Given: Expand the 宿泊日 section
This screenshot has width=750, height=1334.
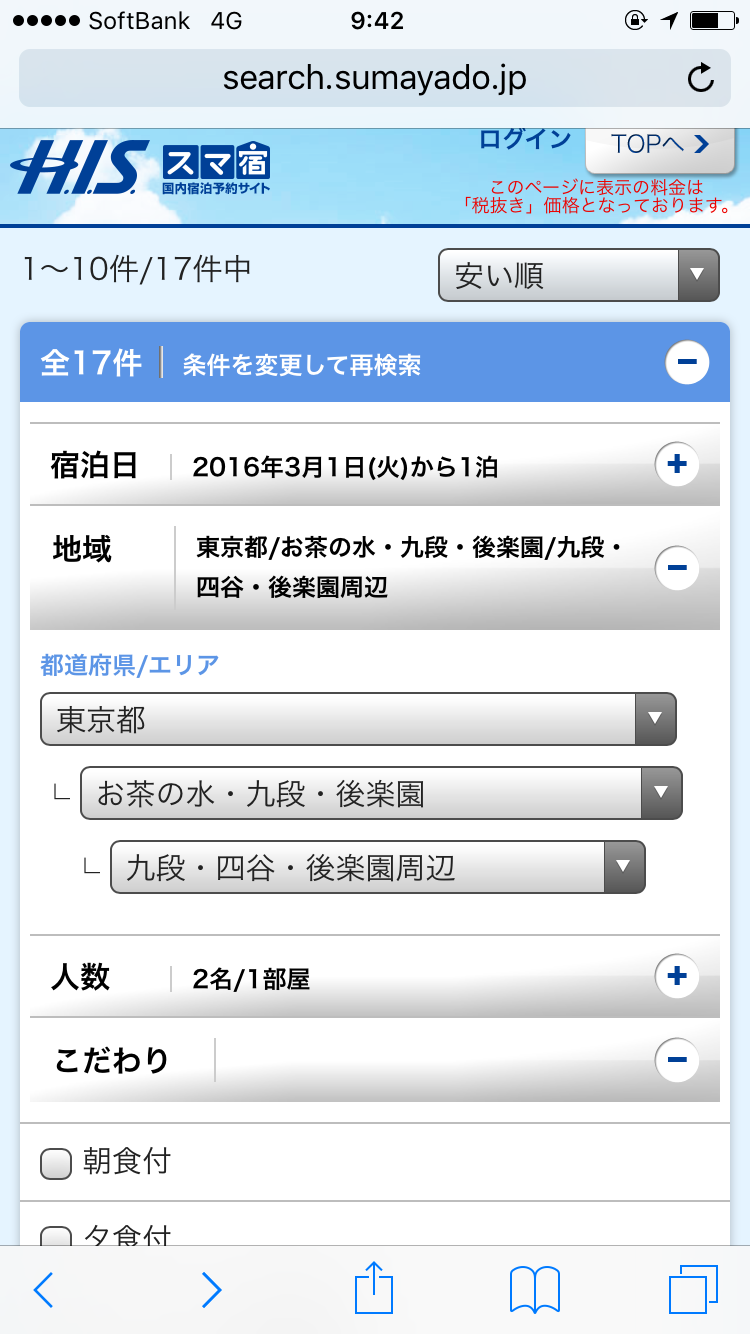Looking at the screenshot, I should pyautogui.click(x=677, y=464).
